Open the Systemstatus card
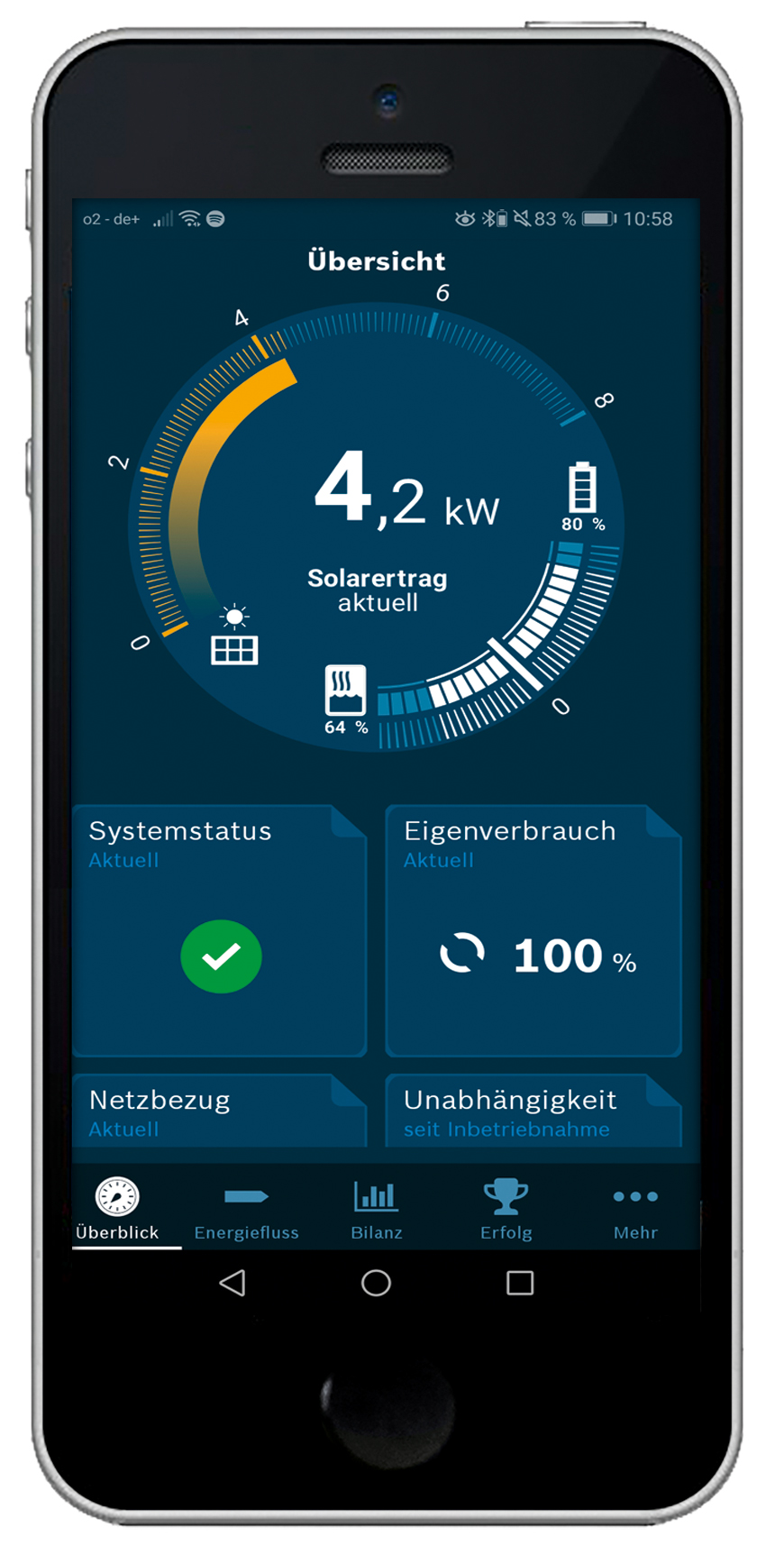 tap(220, 930)
